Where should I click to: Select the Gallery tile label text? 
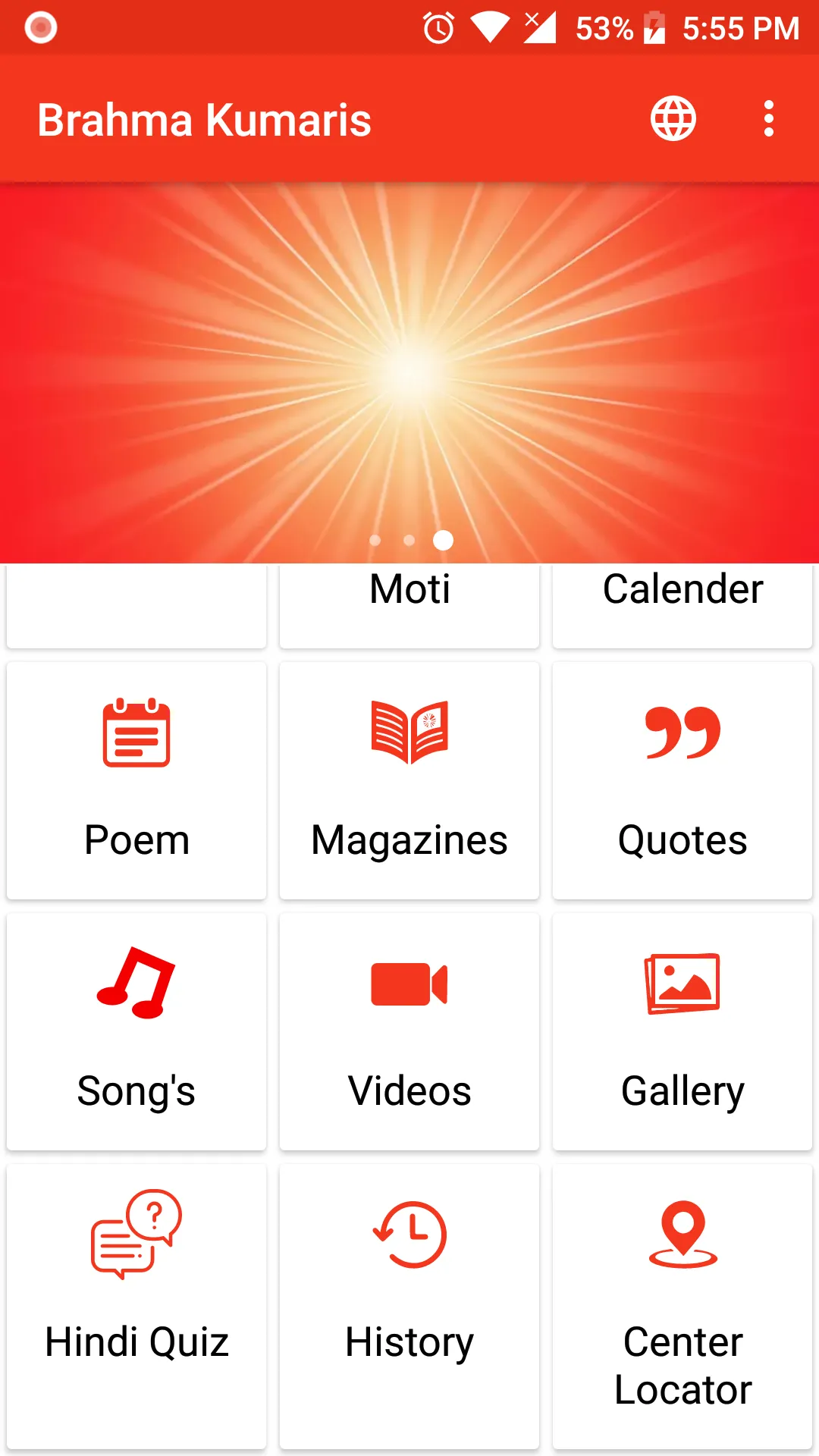pyautogui.click(x=682, y=1090)
